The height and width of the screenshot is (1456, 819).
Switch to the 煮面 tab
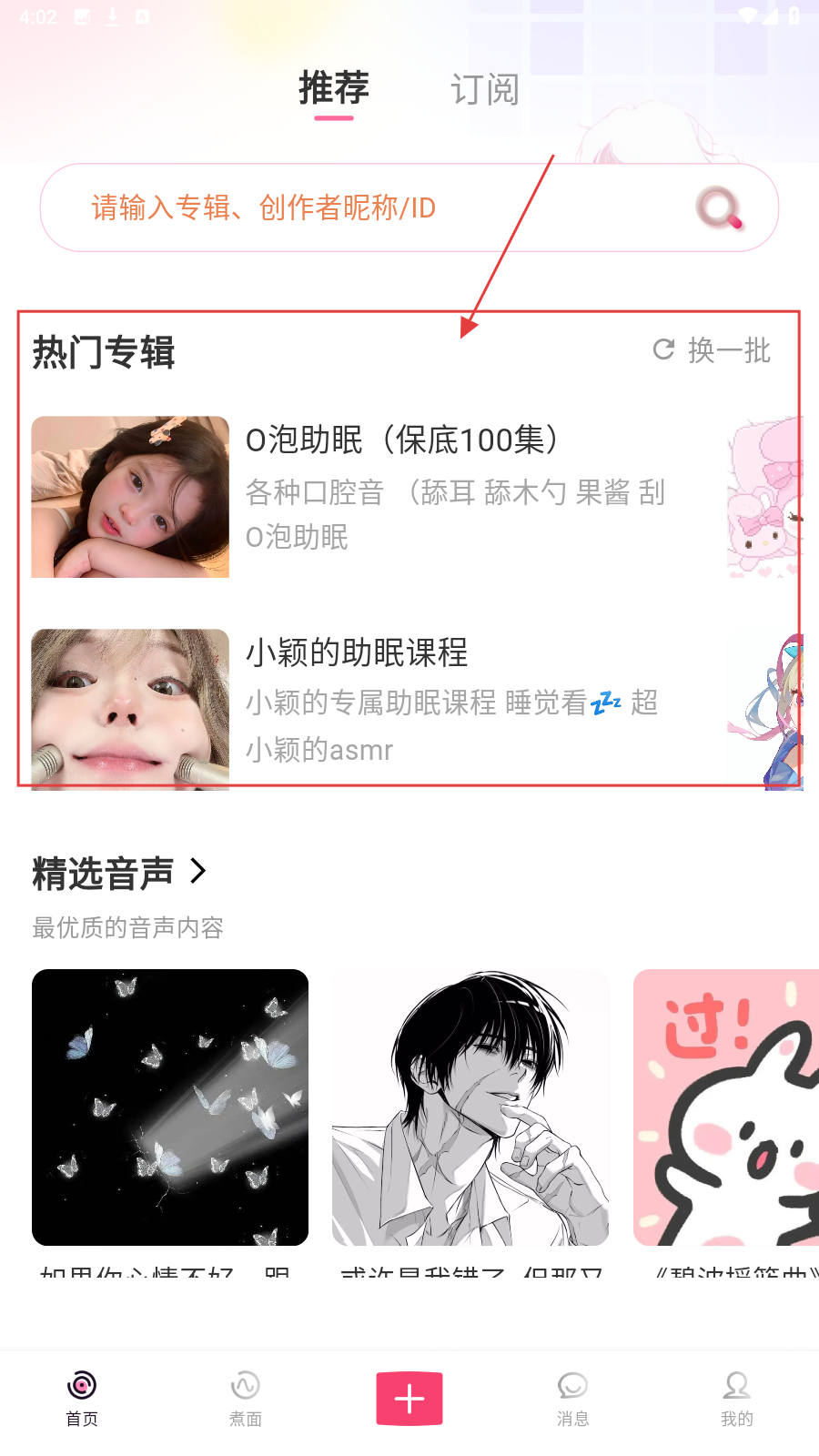(x=246, y=1398)
